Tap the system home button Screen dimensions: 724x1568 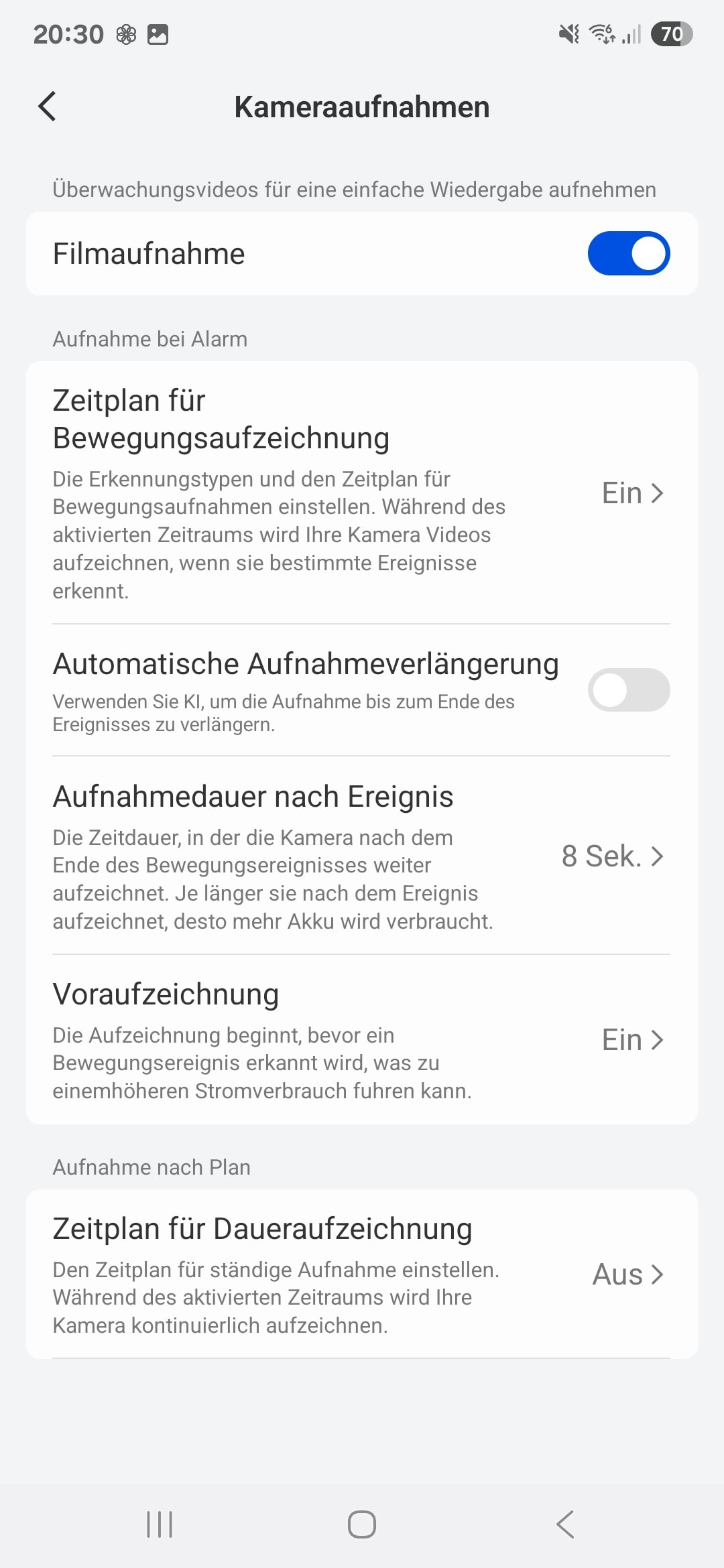click(362, 1524)
